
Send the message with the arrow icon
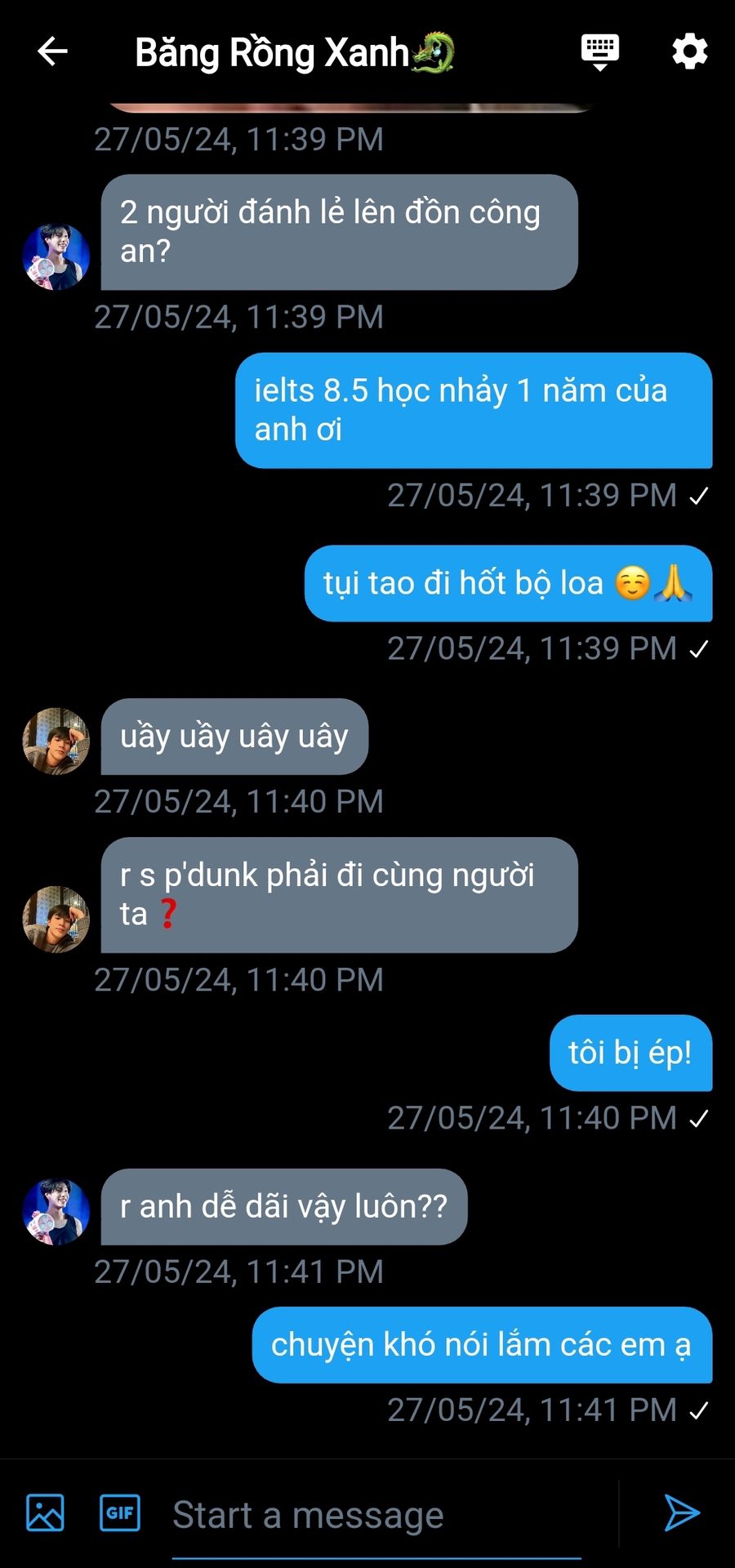(x=681, y=1512)
